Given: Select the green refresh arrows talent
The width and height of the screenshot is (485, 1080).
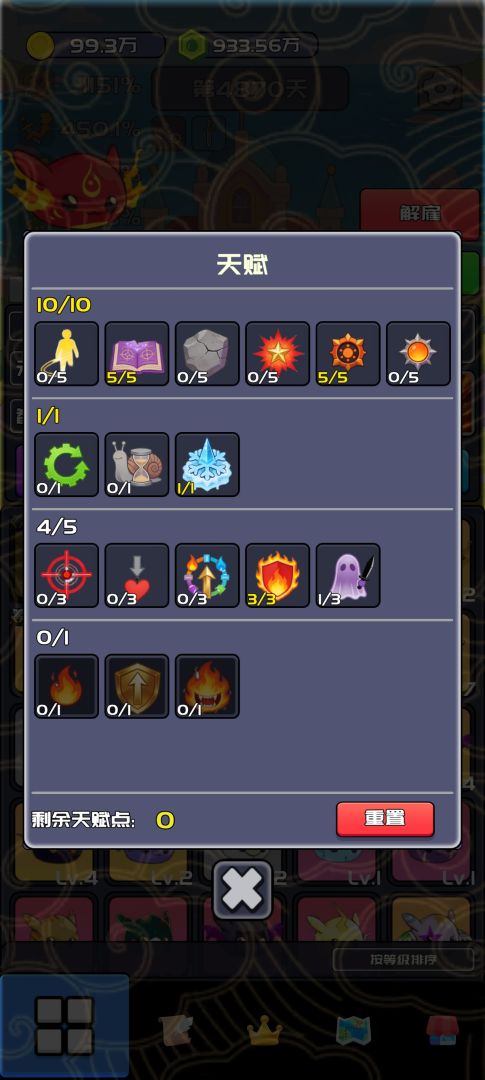Looking at the screenshot, I should click(x=67, y=464).
